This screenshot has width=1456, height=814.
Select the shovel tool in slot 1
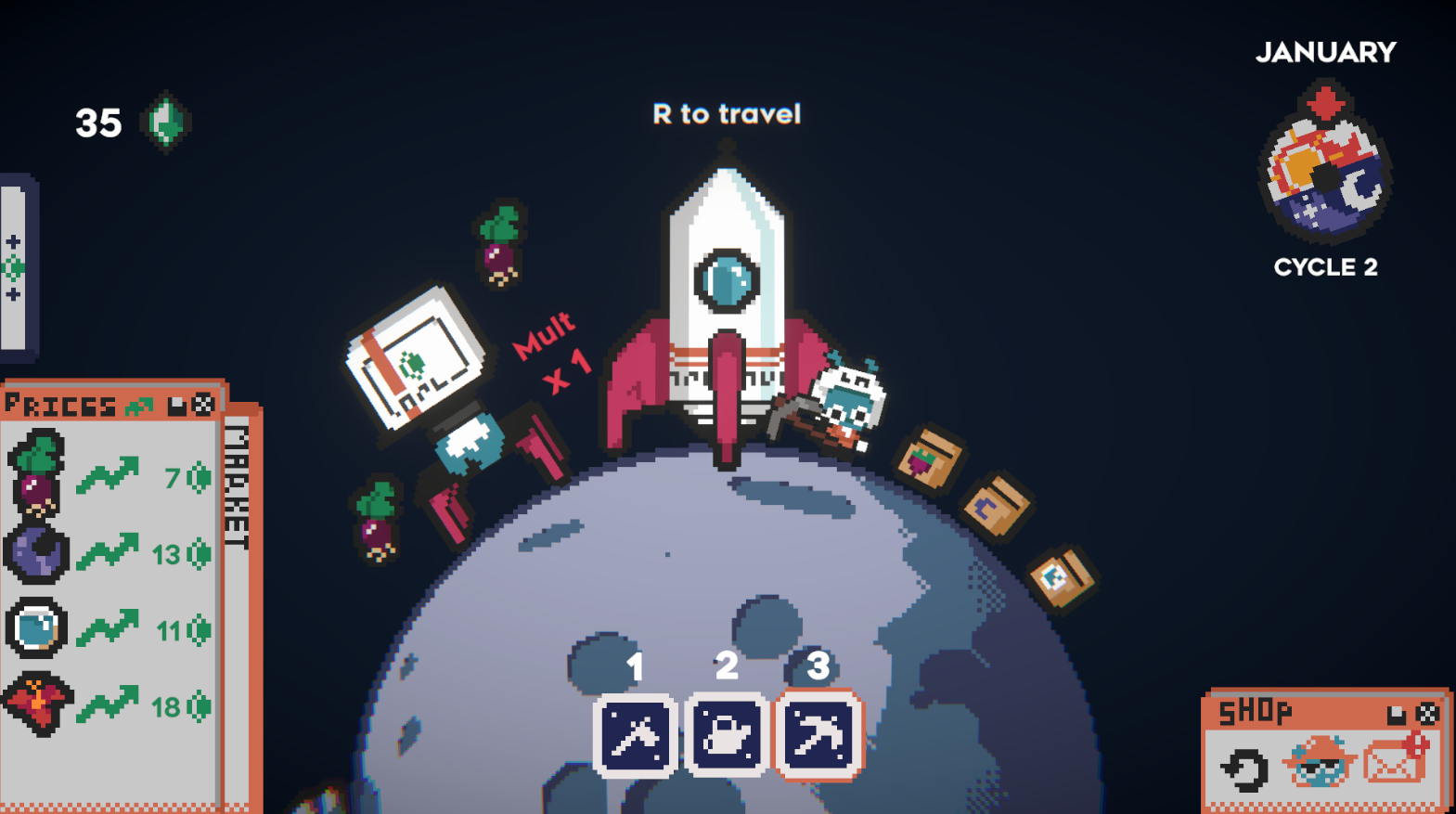635,736
